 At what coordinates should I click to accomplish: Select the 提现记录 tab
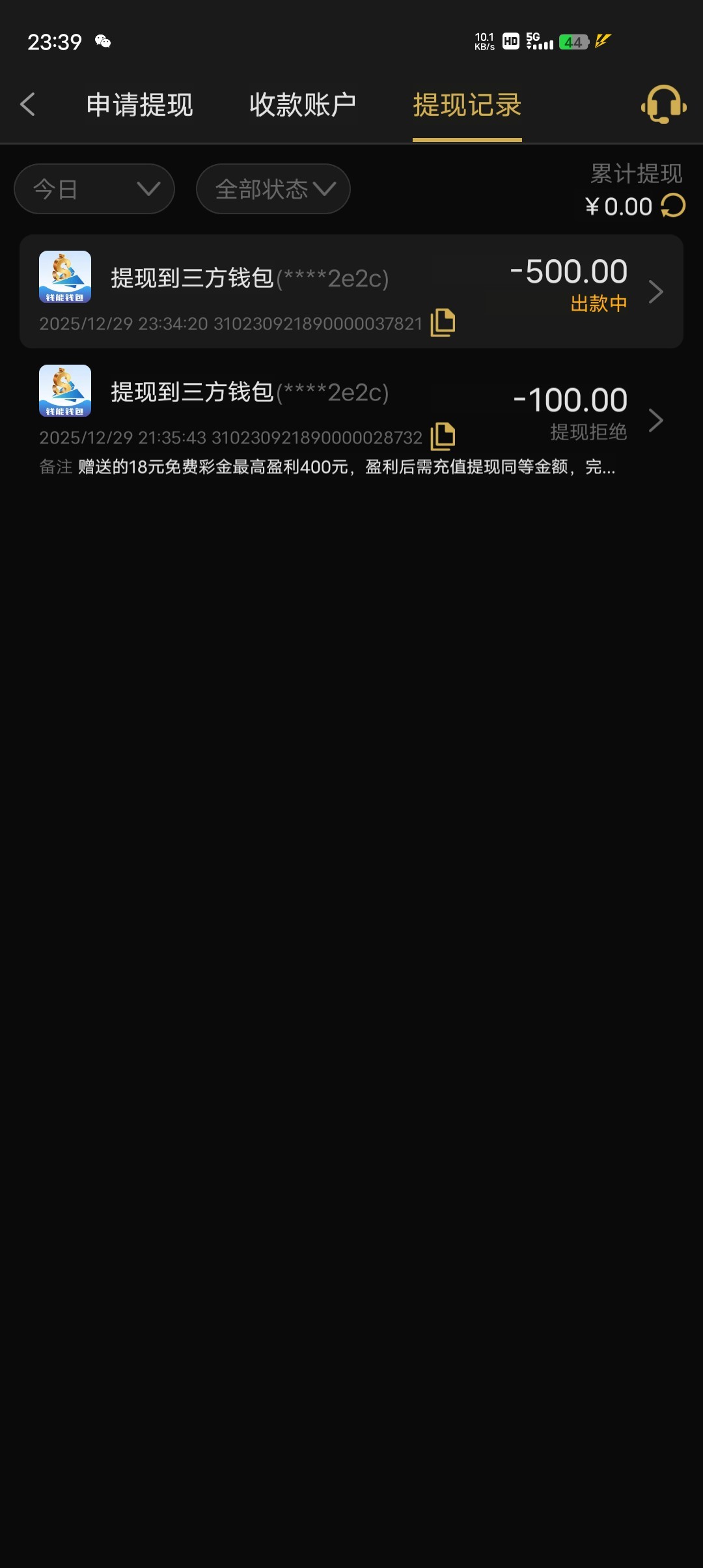pyautogui.click(x=467, y=105)
